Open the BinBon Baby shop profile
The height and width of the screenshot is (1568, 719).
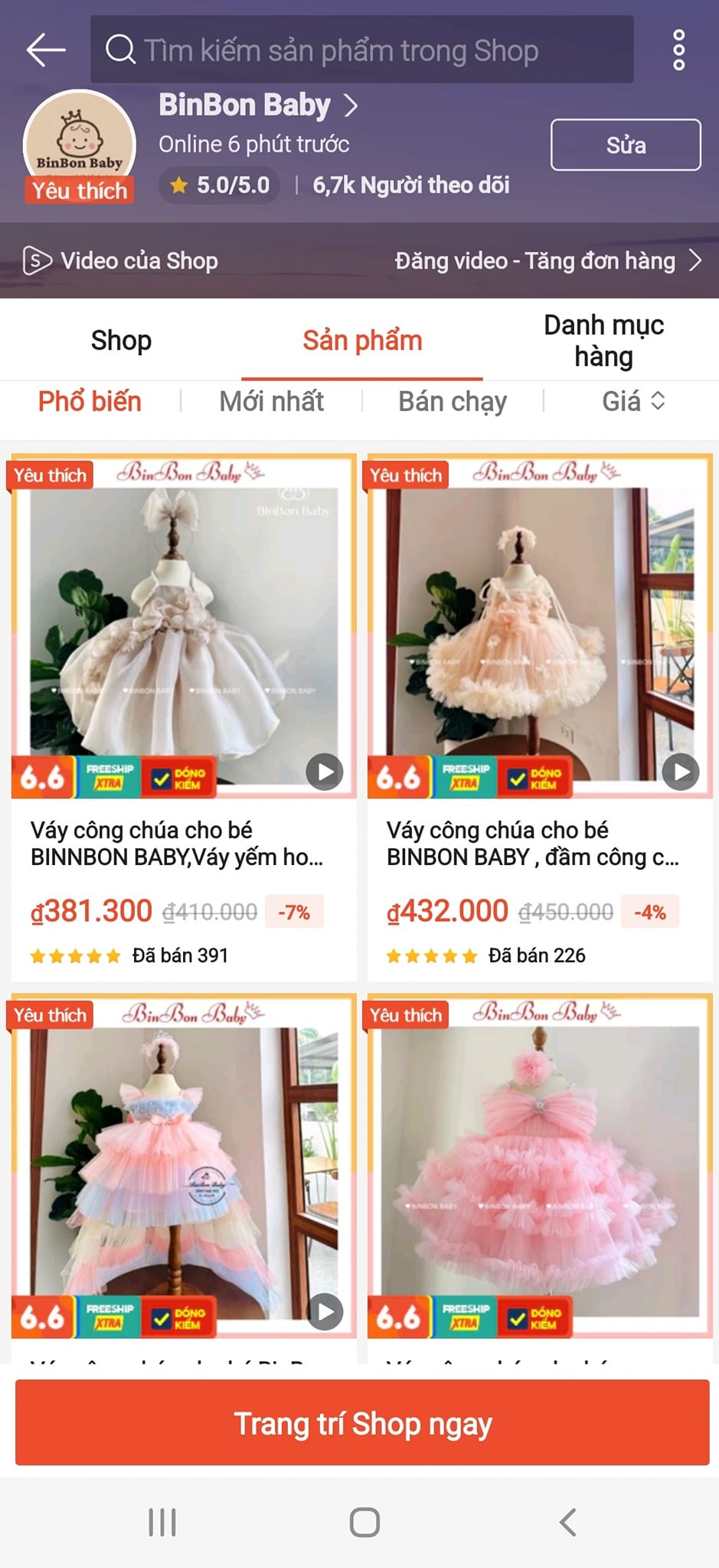258,105
